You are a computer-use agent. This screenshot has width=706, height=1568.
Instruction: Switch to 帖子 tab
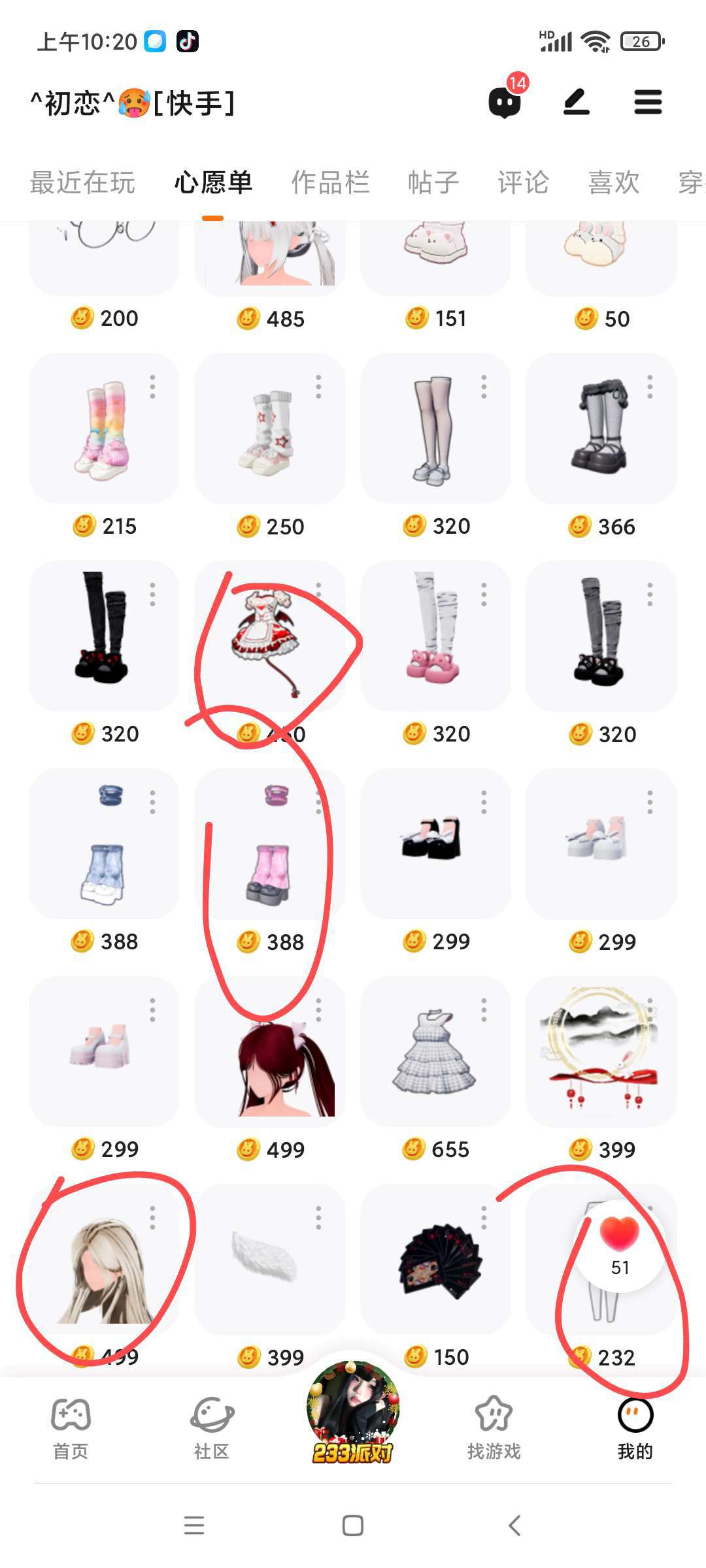point(433,182)
